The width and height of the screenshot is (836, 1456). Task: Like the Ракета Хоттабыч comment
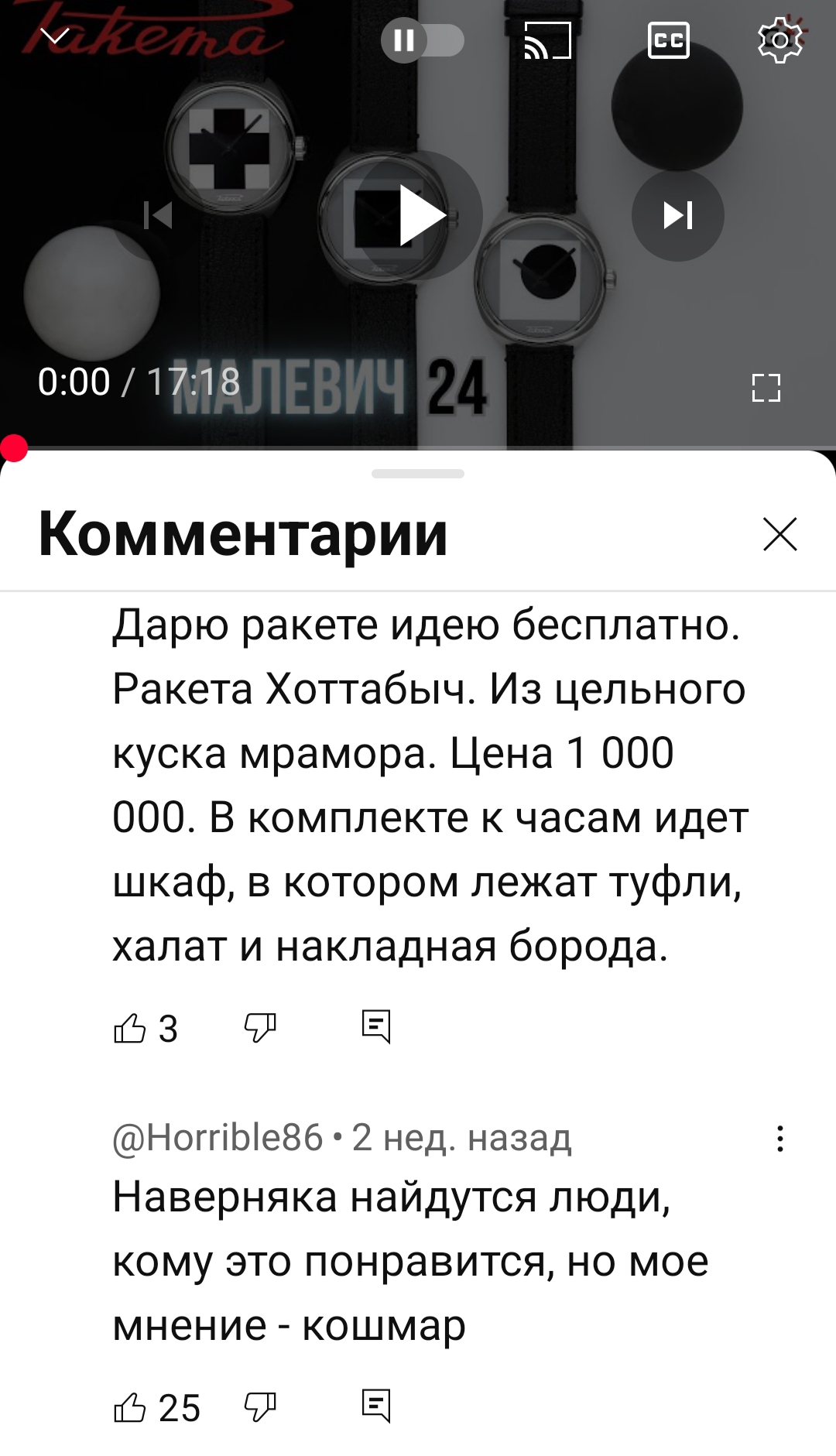[130, 1028]
